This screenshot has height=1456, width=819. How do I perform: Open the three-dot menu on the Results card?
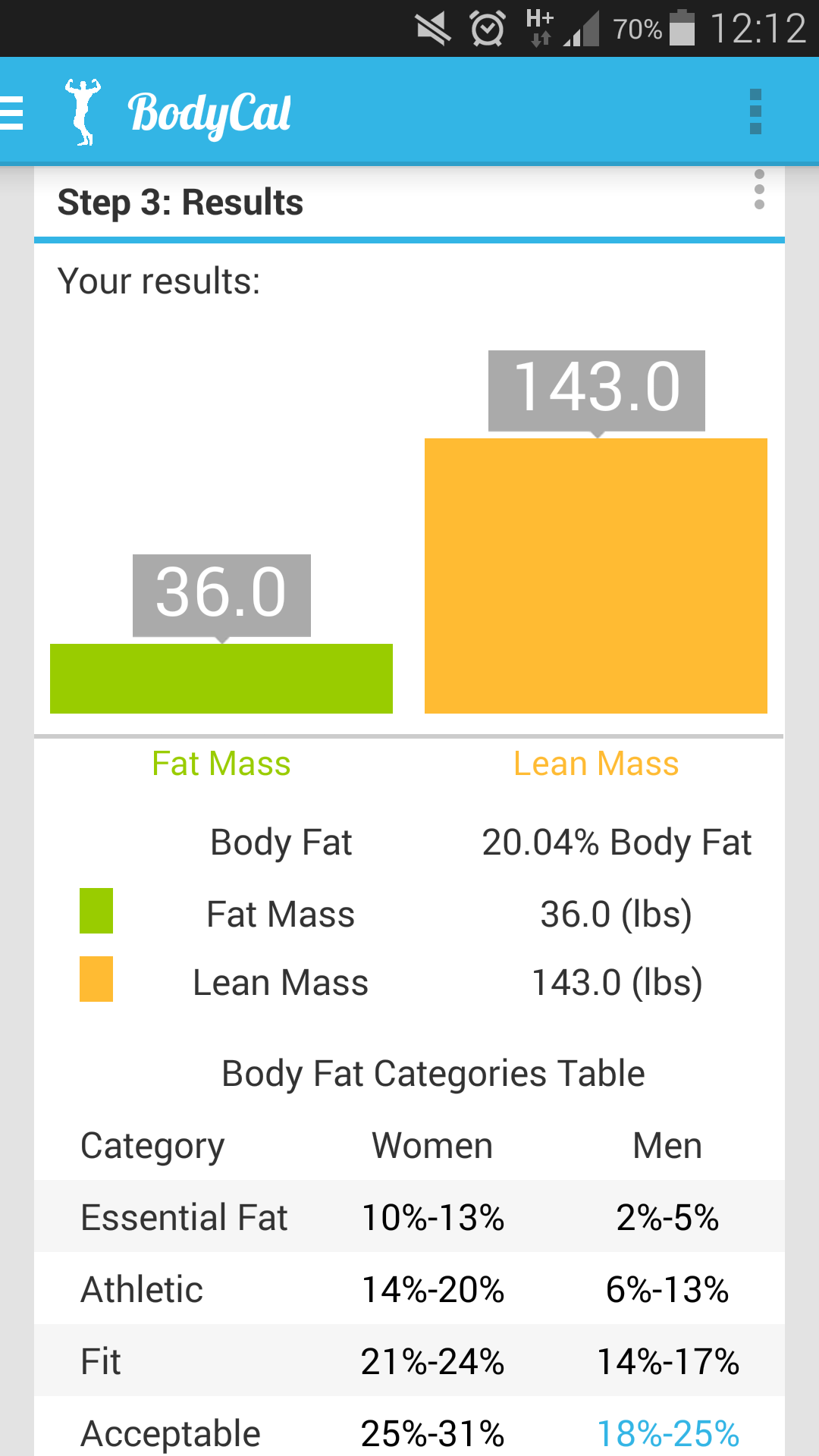pos(759,190)
